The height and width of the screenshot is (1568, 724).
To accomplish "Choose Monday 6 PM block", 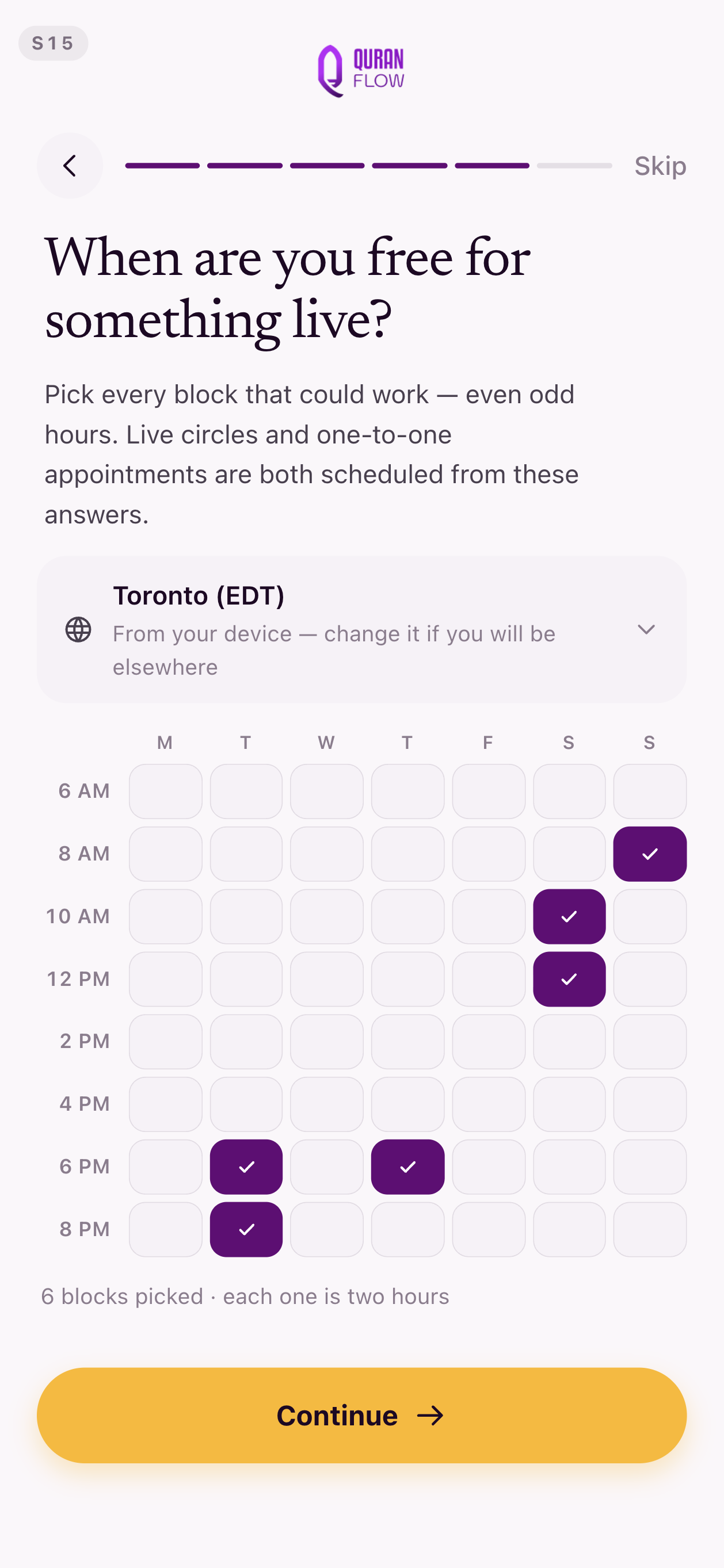I will coord(166,1167).
